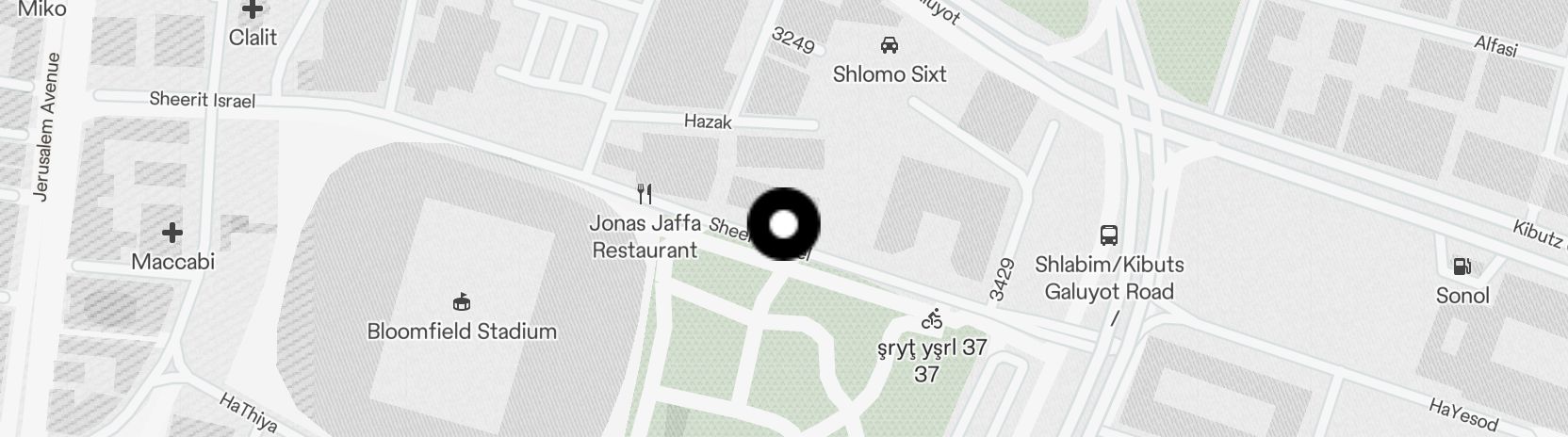The height and width of the screenshot is (437, 1568).
Task: Tap the Shlomo Sixt car rental marker
Action: point(889,45)
